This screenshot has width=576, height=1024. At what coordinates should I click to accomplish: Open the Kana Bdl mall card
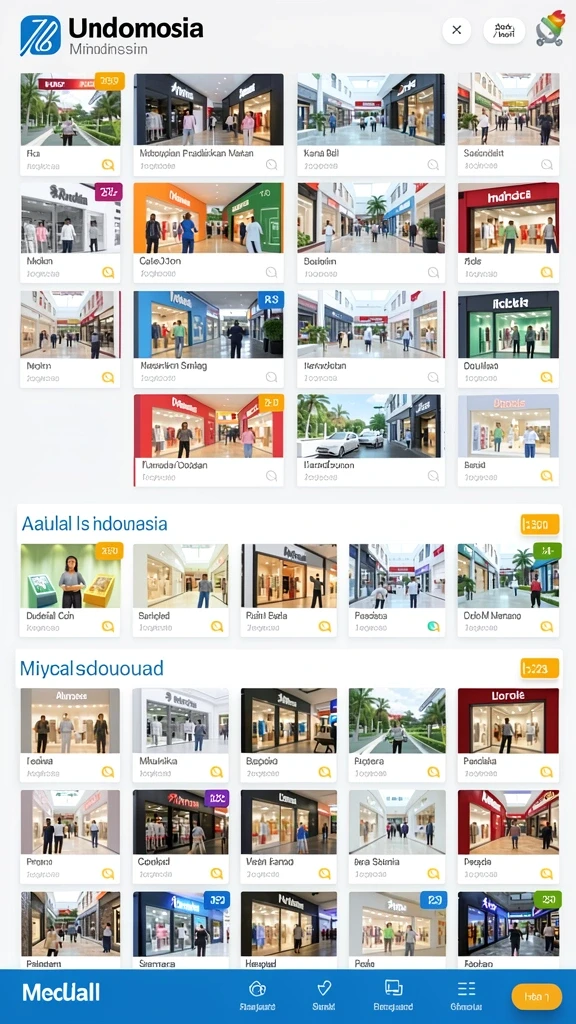tap(371, 124)
